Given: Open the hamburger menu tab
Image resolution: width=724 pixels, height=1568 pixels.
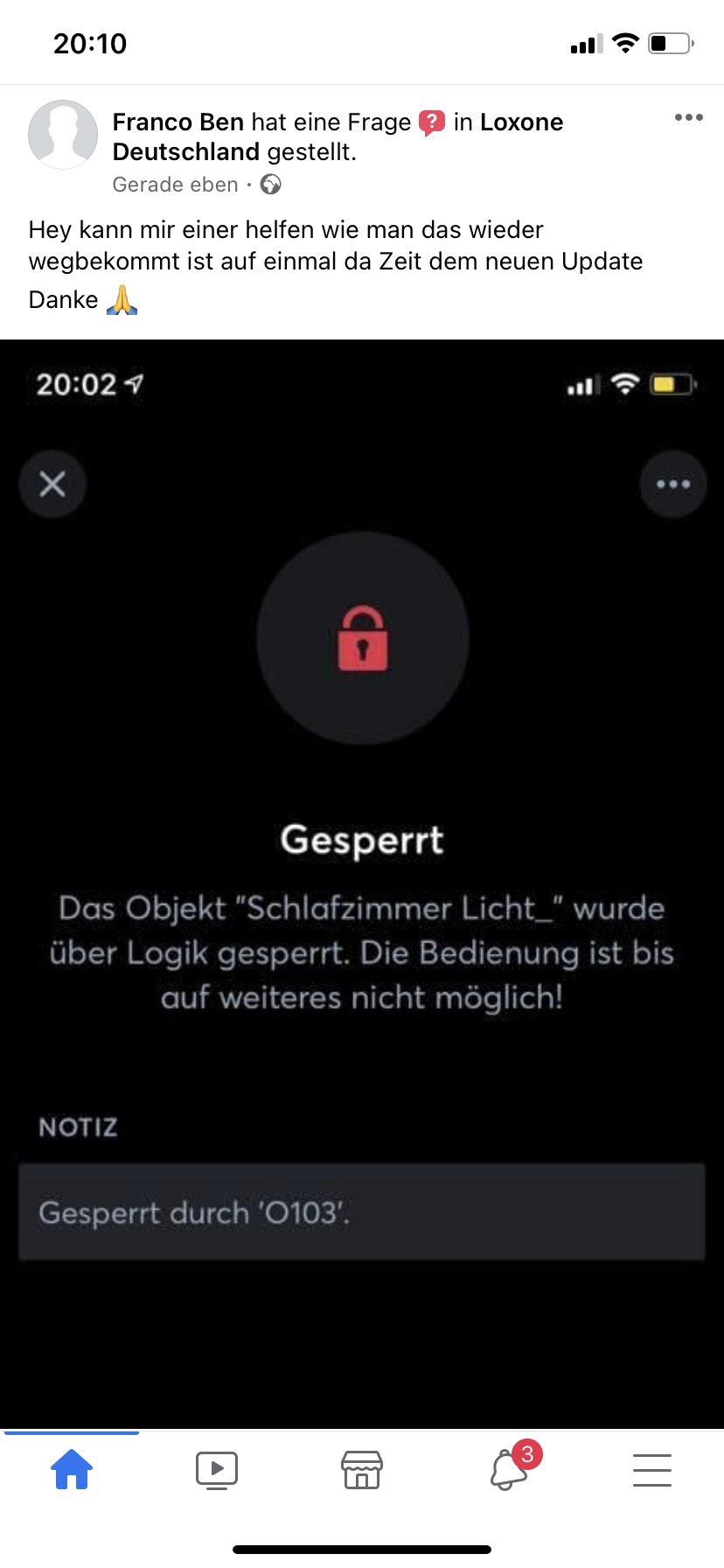Looking at the screenshot, I should click(x=652, y=1470).
